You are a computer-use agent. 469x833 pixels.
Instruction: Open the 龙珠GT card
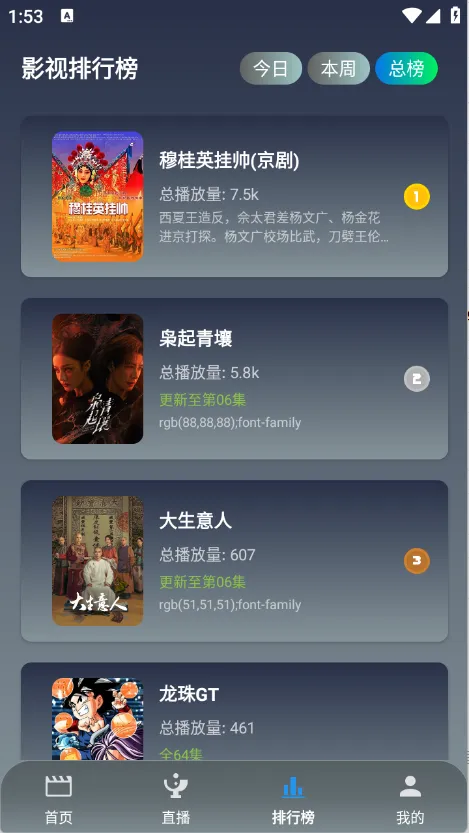234,712
